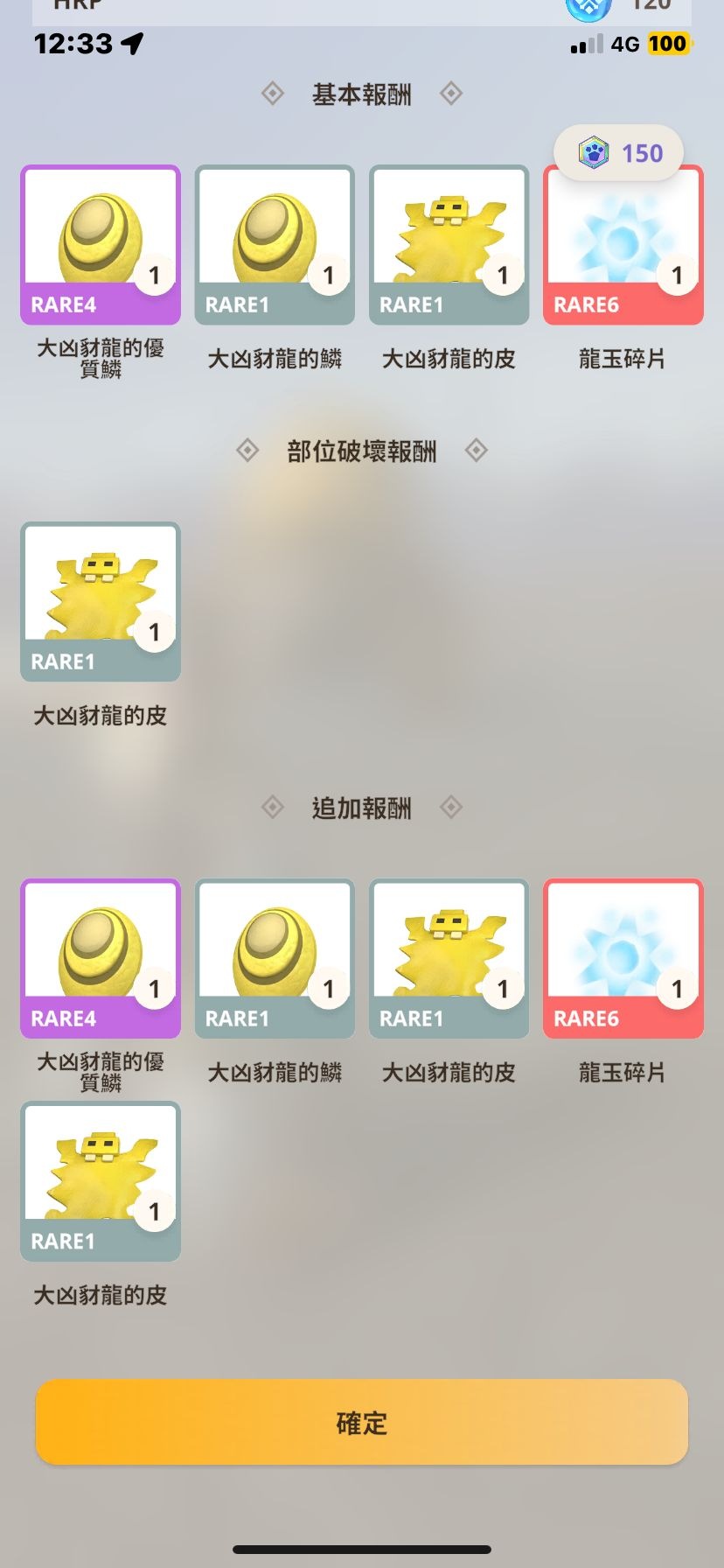Open the 追加報酬 section header
Screen dimensions: 724x1568
(361, 808)
